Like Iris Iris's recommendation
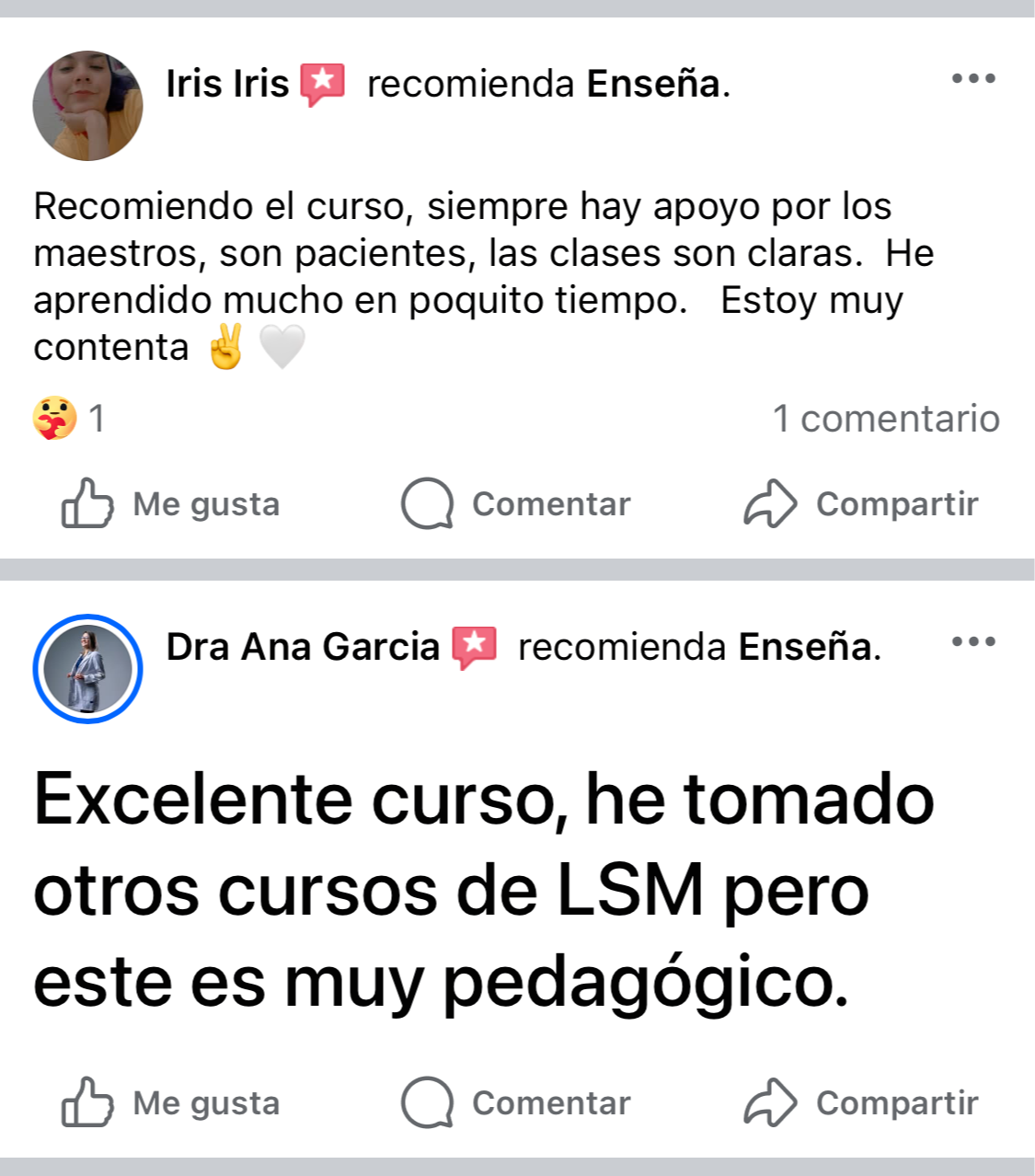 (171, 503)
